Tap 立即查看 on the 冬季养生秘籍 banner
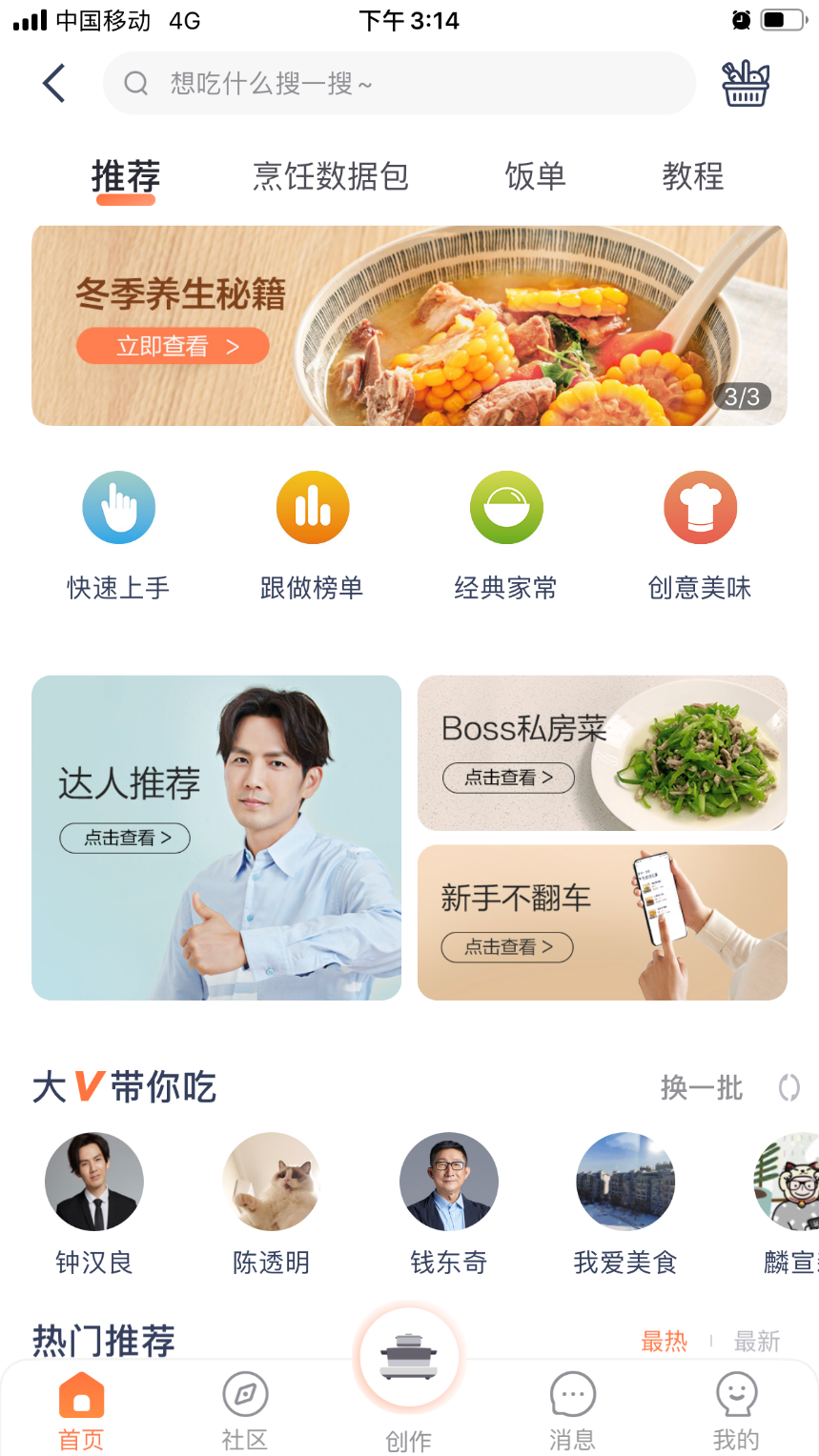 click(173, 346)
